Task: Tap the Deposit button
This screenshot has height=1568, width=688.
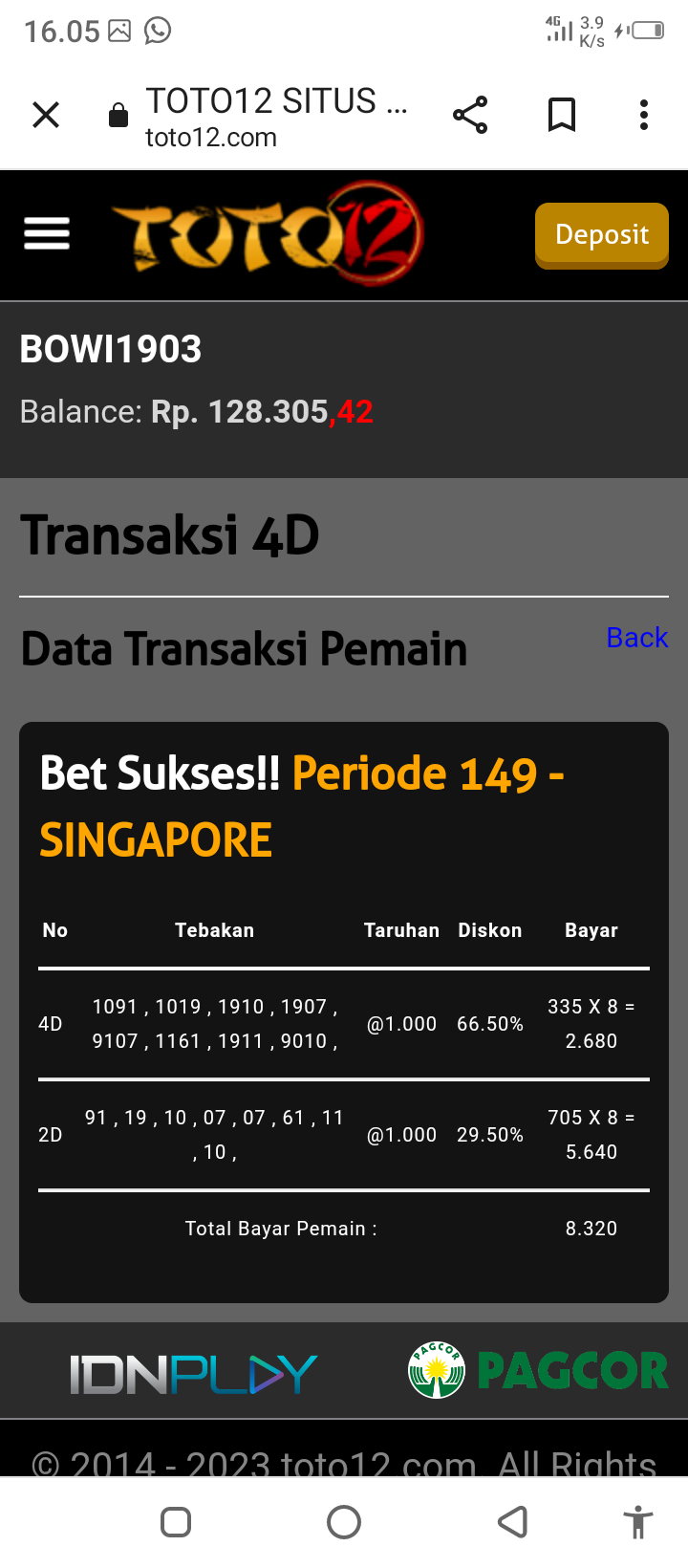Action: coord(601,234)
